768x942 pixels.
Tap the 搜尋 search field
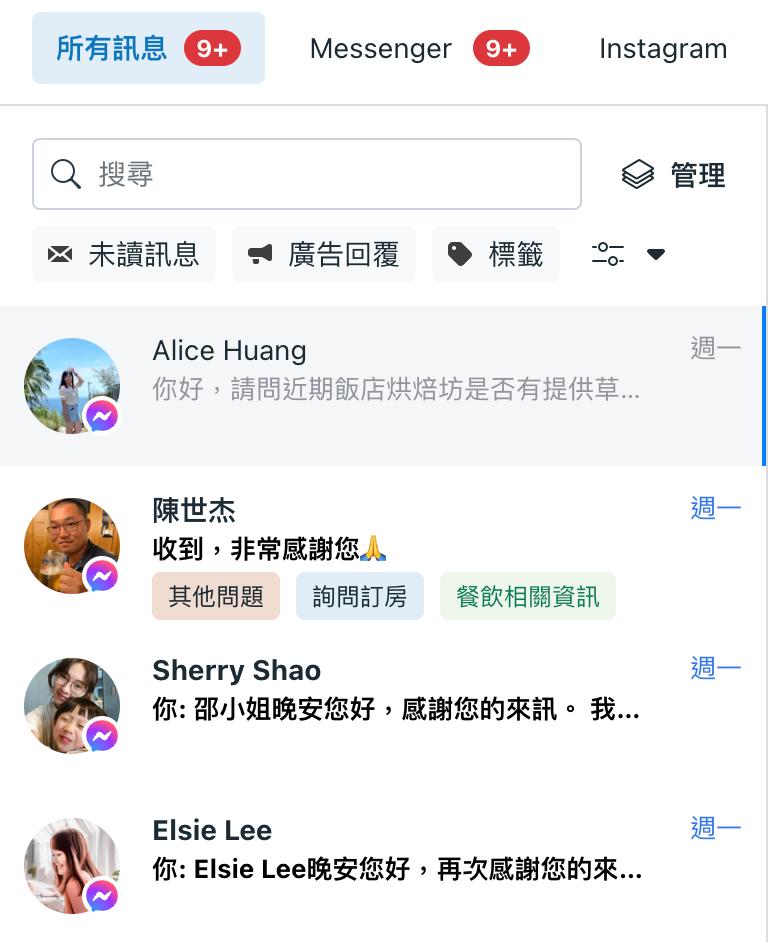[x=306, y=174]
